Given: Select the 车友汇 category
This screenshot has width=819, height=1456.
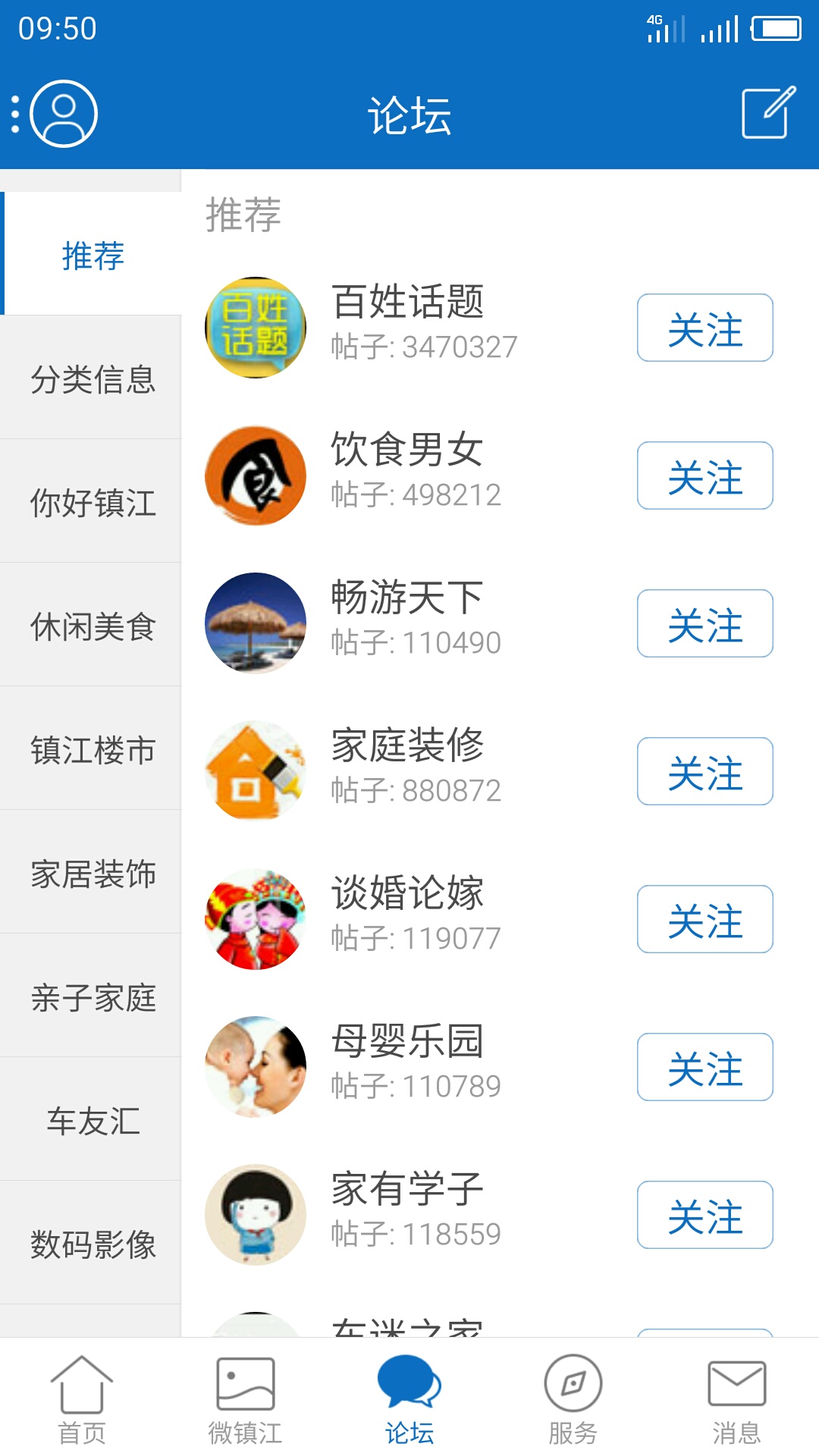Looking at the screenshot, I should pyautogui.click(x=92, y=1121).
